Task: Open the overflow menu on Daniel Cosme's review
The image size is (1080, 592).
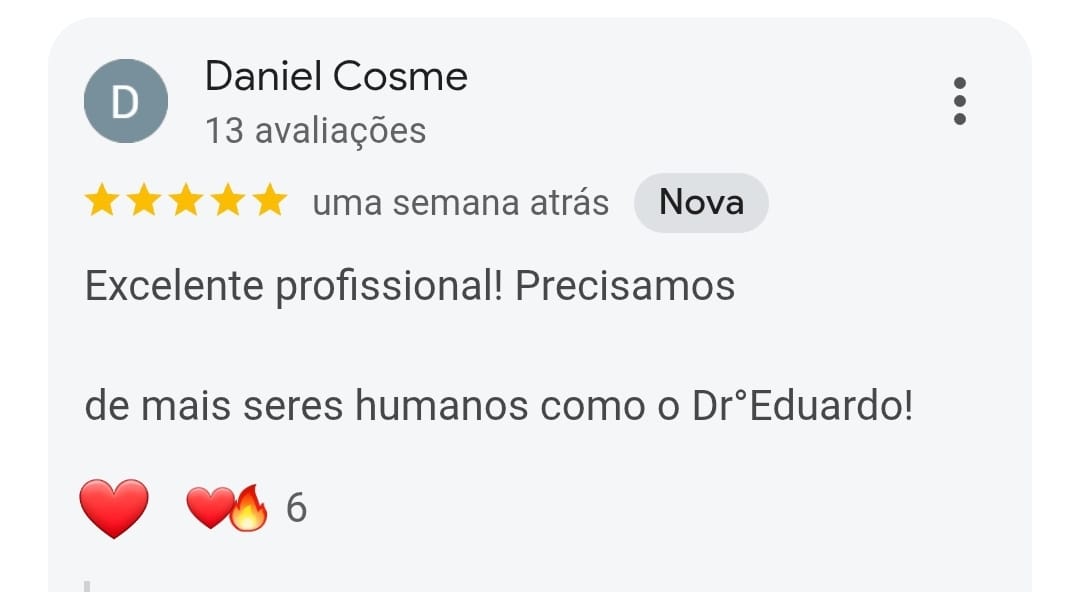Action: tap(959, 101)
